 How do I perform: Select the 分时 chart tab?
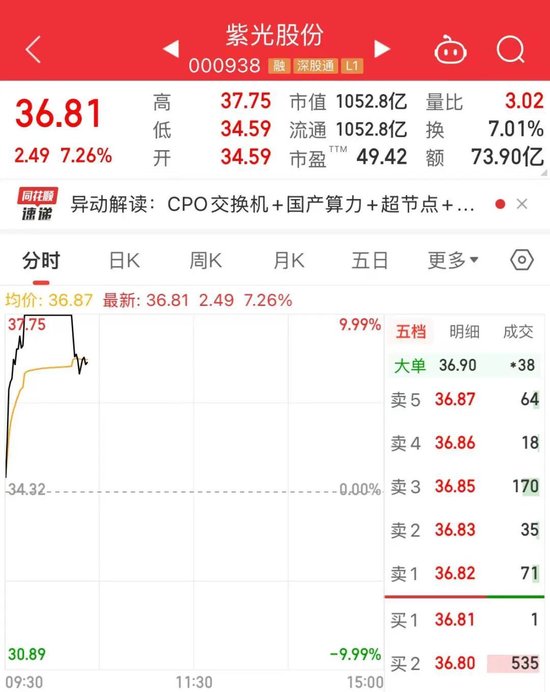[41, 260]
